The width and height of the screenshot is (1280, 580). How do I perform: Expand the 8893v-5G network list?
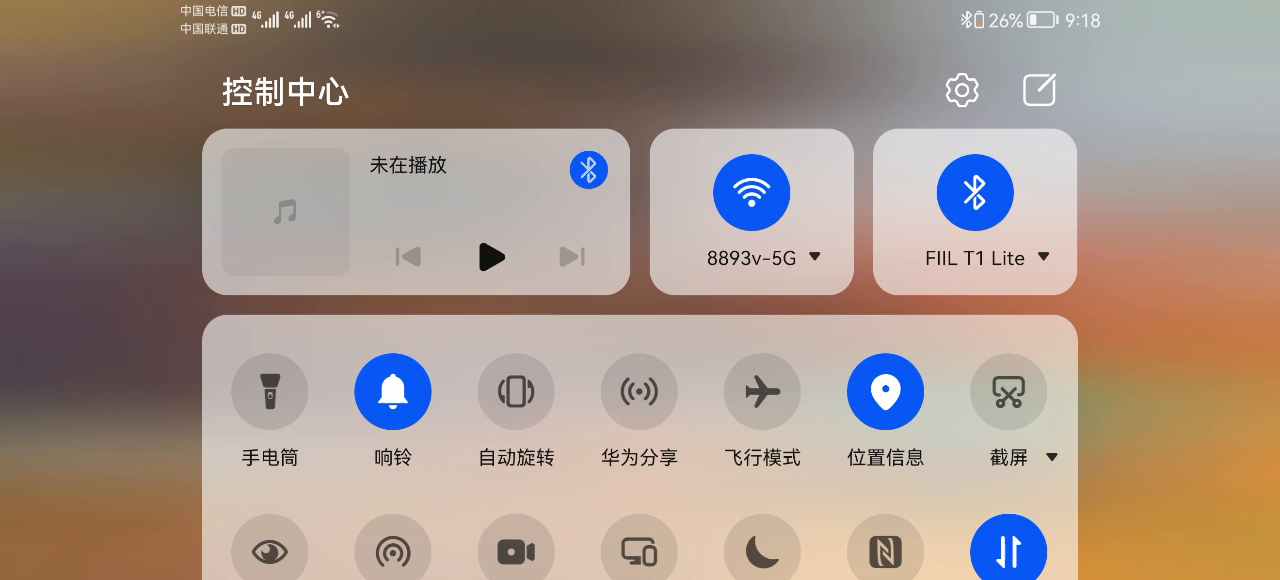click(x=814, y=257)
